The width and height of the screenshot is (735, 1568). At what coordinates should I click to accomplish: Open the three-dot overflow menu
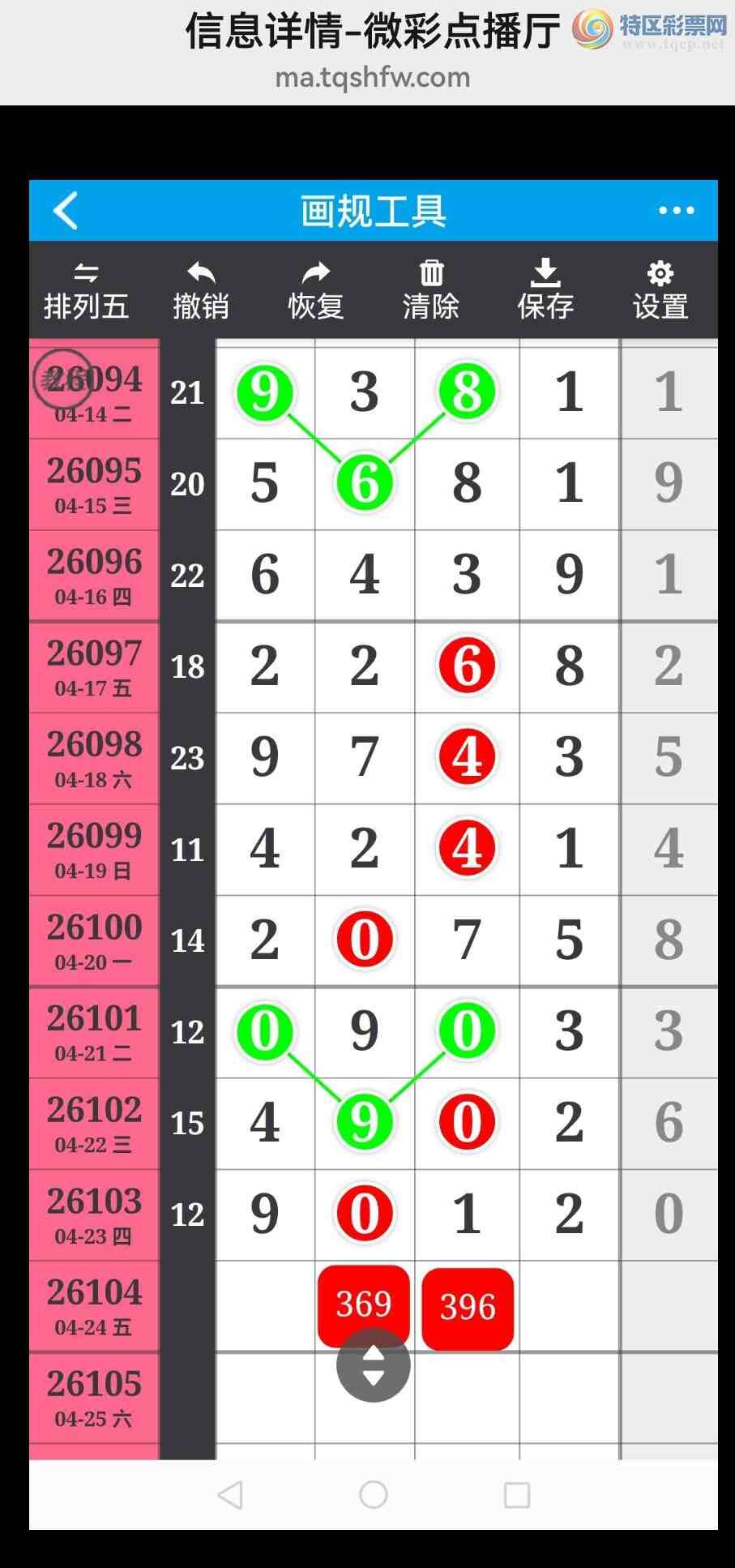point(676,211)
